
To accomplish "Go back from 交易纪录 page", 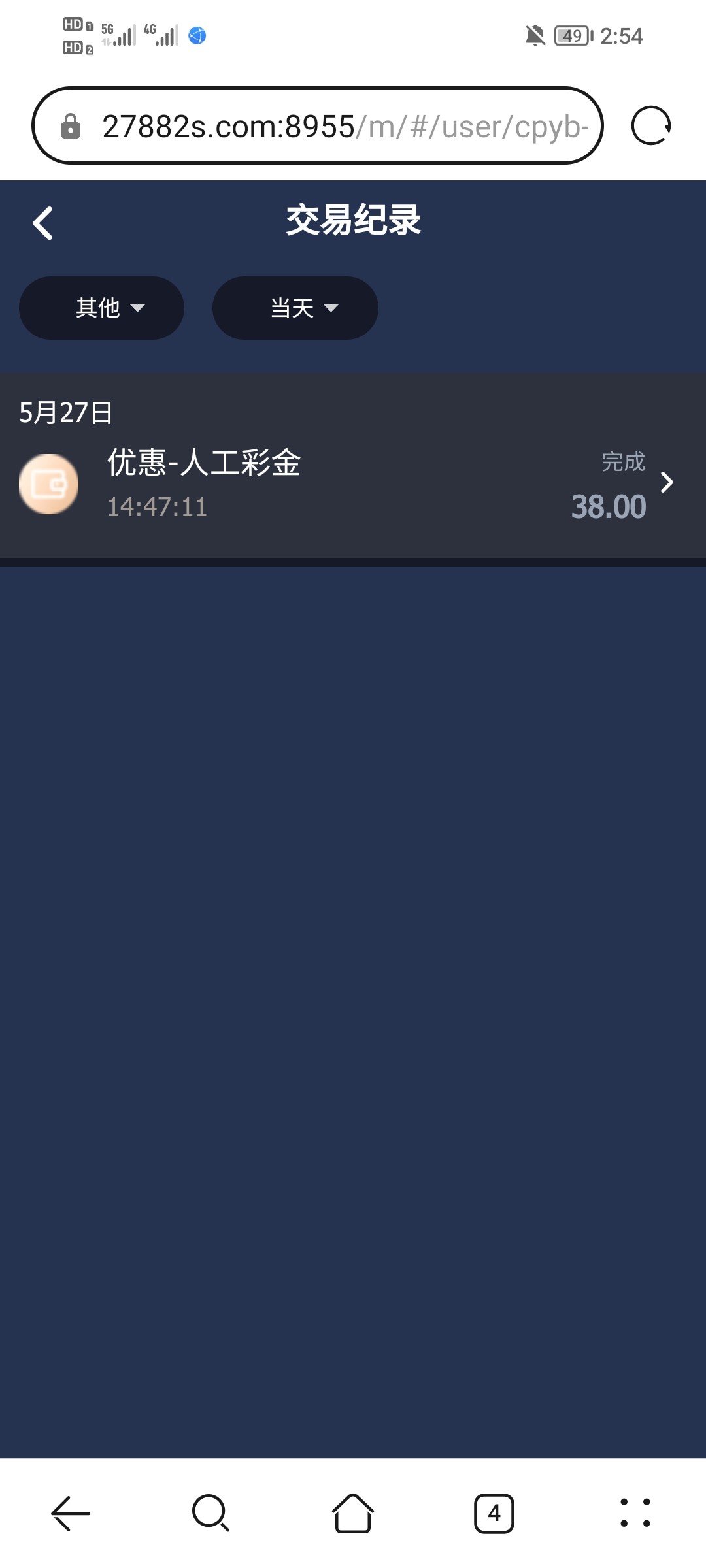I will [43, 223].
